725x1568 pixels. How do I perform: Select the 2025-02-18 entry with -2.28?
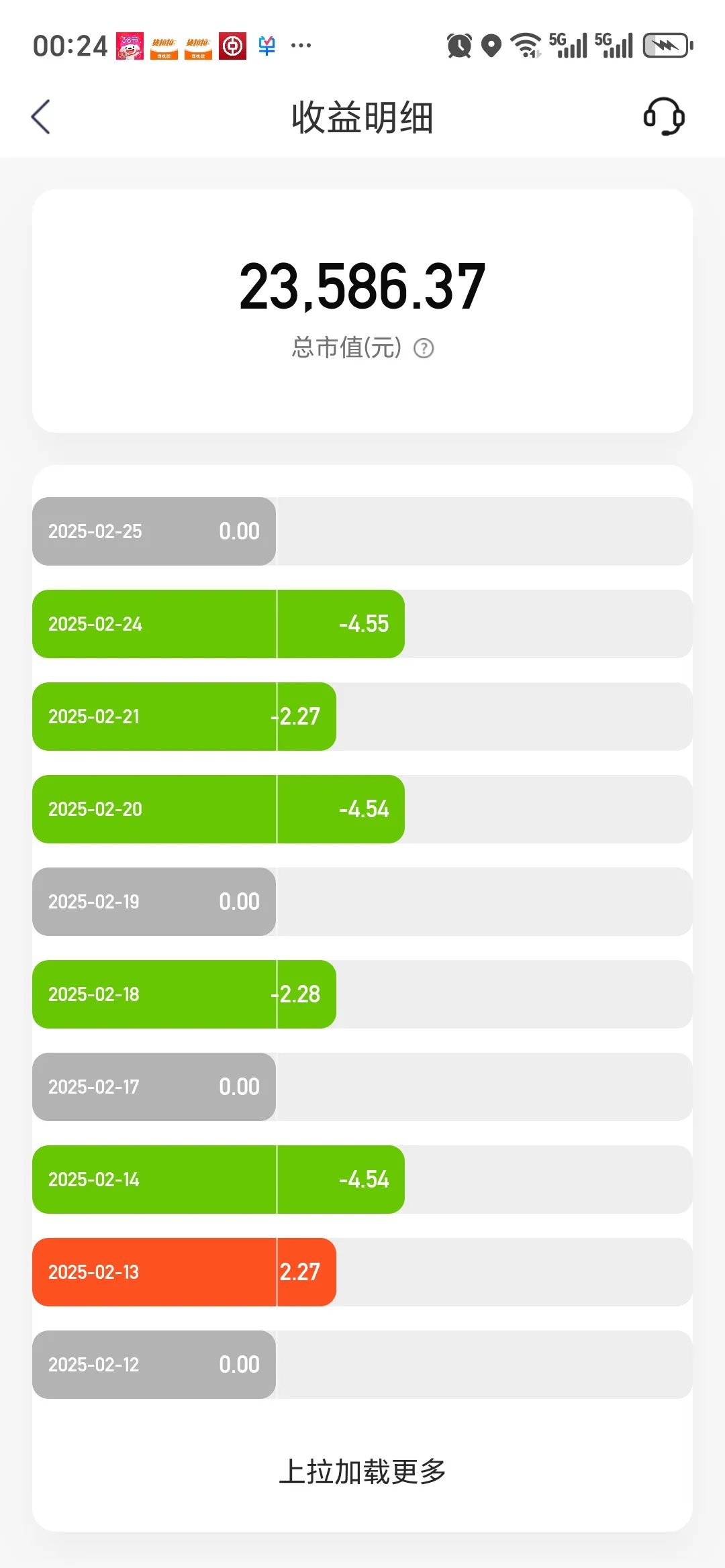pos(185,994)
